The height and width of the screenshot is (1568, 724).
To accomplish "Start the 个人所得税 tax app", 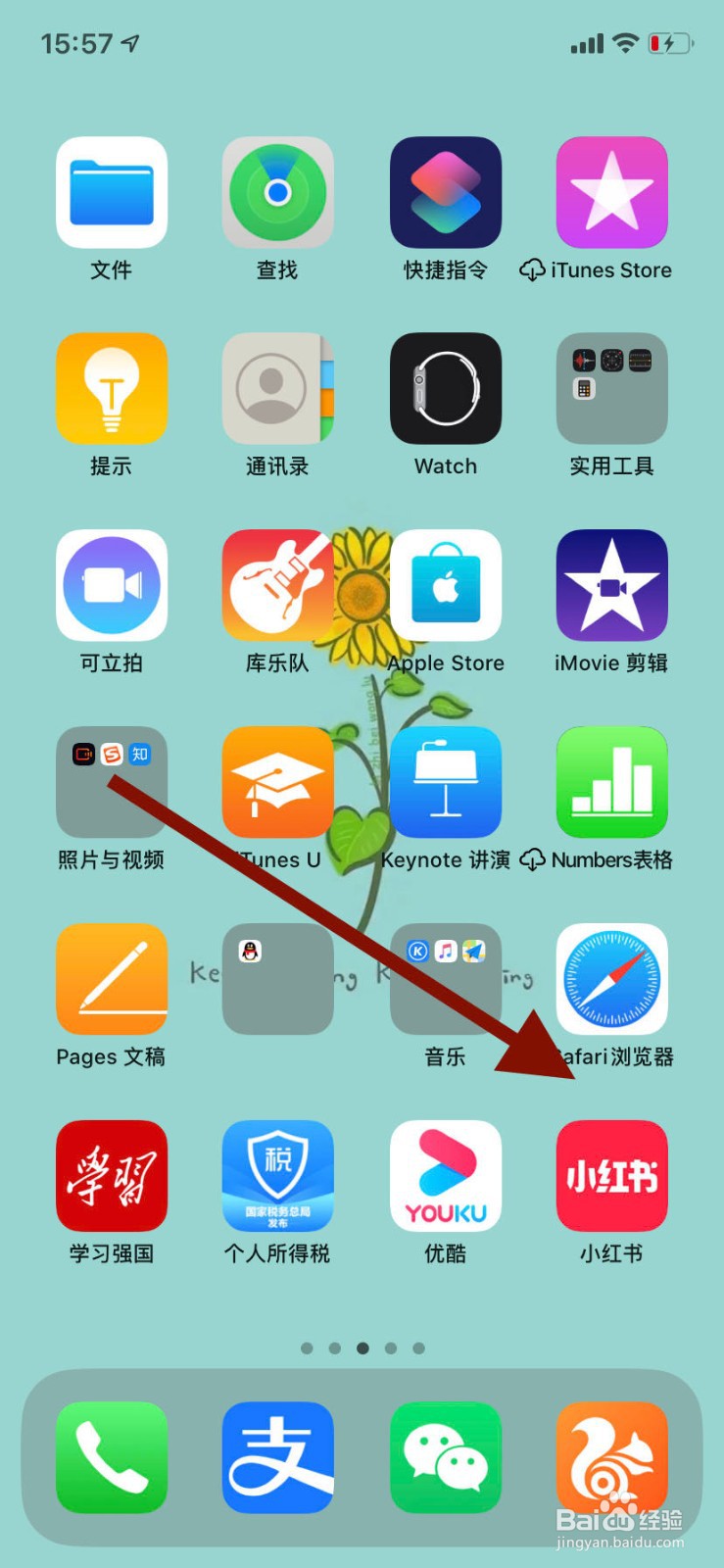I will tap(278, 1176).
